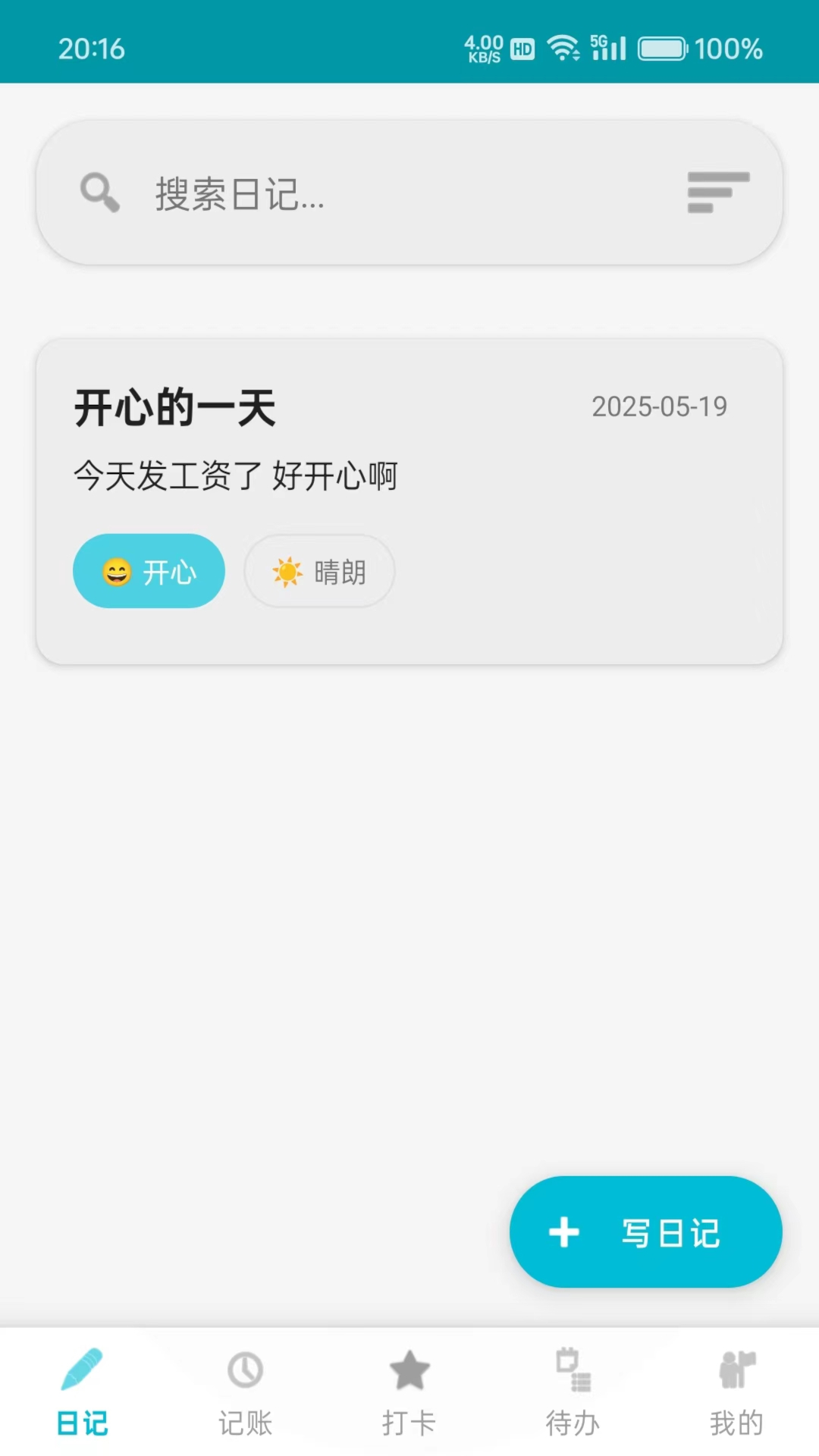This screenshot has width=819, height=1456.
Task: Toggle the 开心 mood tag
Action: 149,571
